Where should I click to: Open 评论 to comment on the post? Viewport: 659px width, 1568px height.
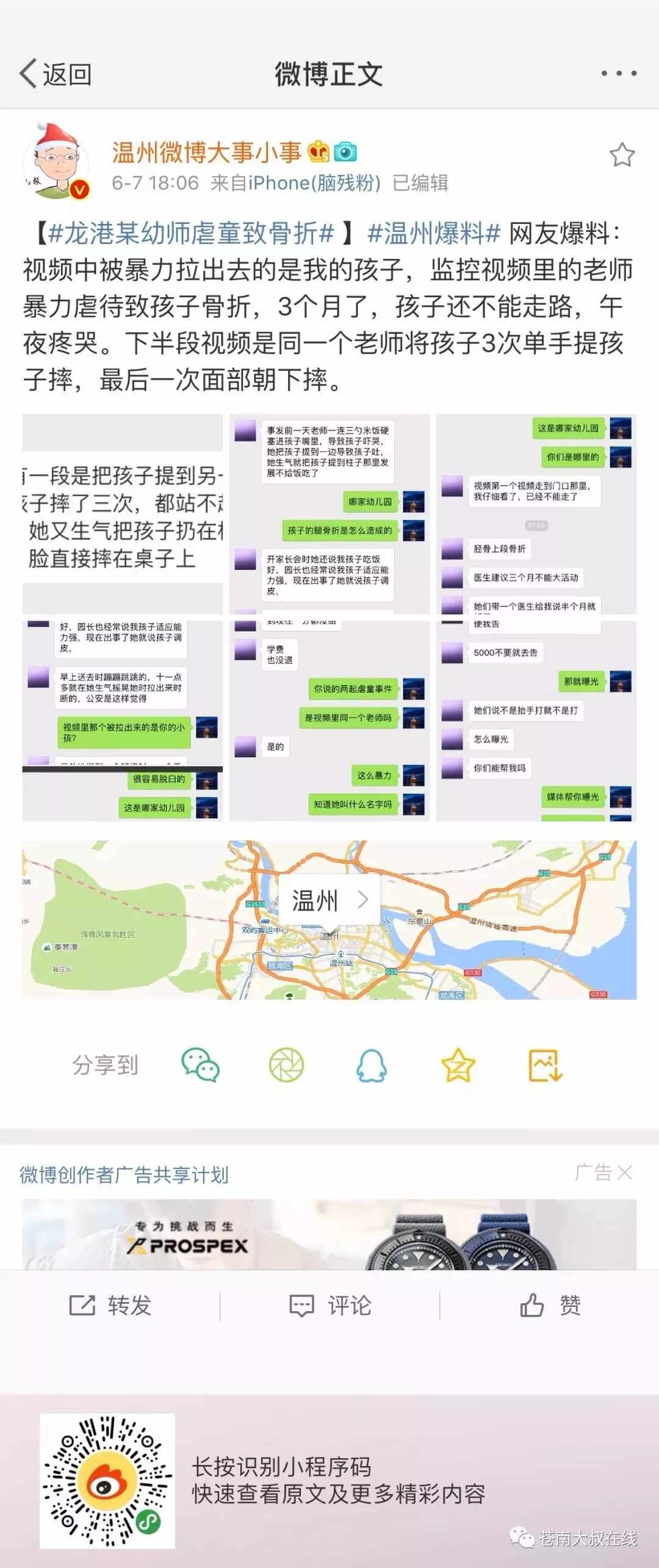[x=330, y=1306]
